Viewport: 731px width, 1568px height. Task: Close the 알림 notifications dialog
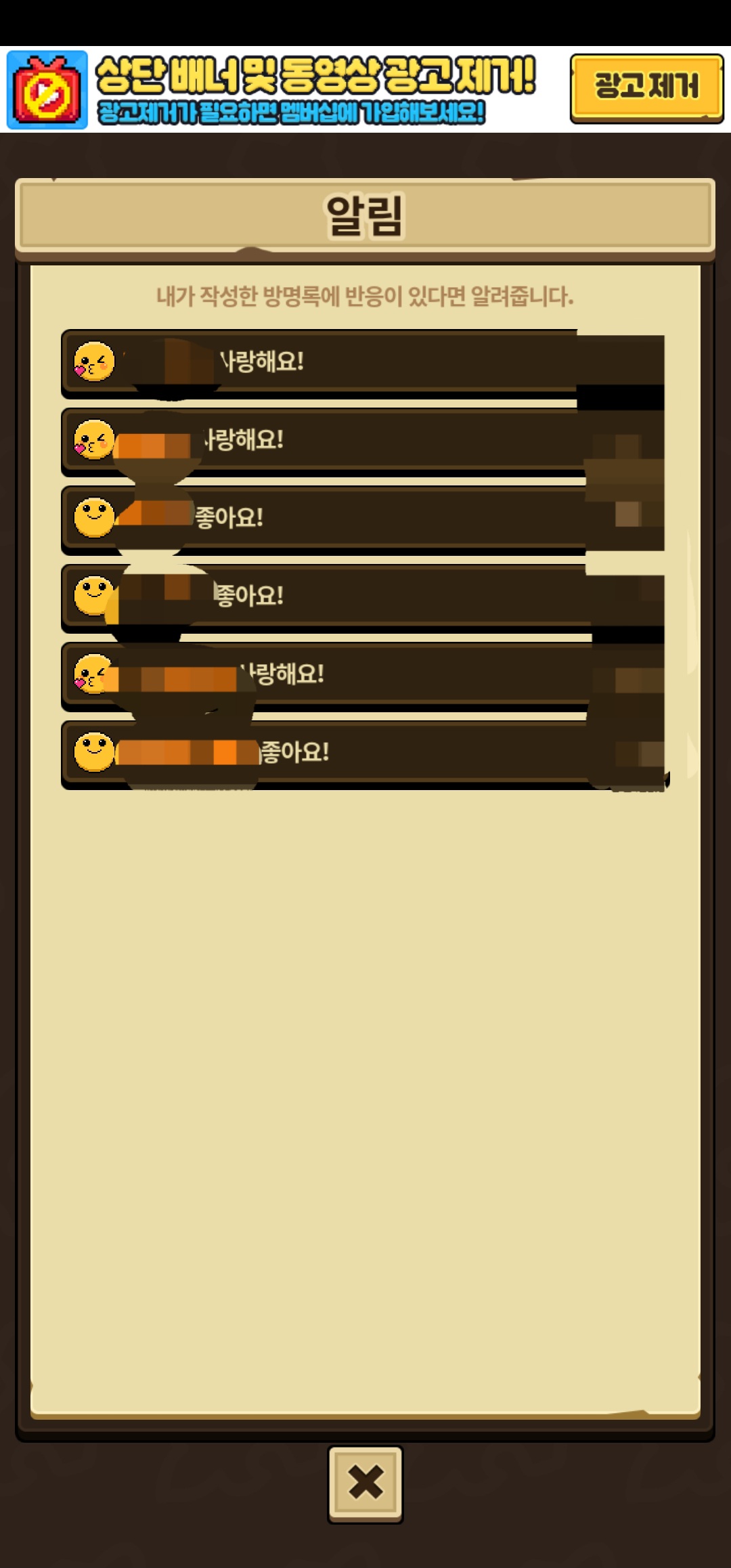tap(365, 1483)
